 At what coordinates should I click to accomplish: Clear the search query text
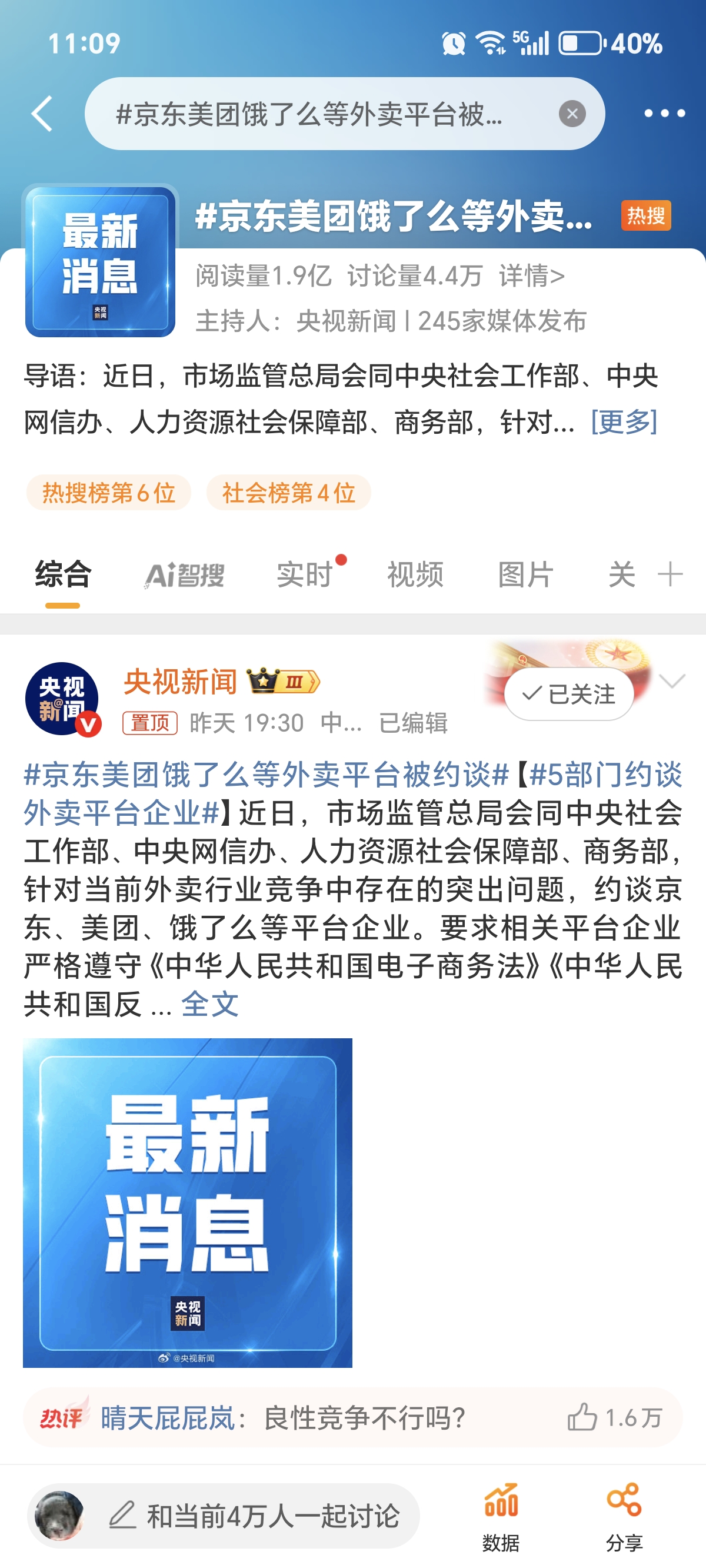point(571,114)
